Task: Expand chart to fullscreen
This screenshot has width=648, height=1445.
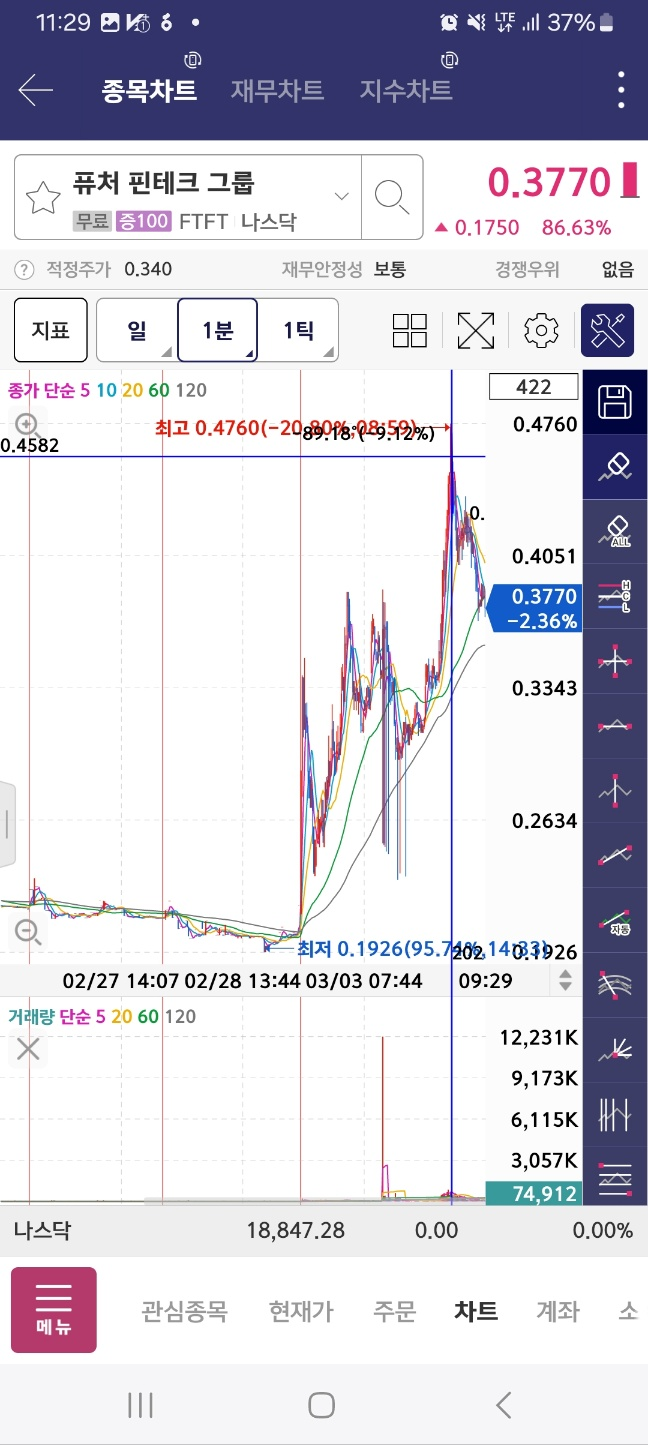Action: pyautogui.click(x=476, y=330)
